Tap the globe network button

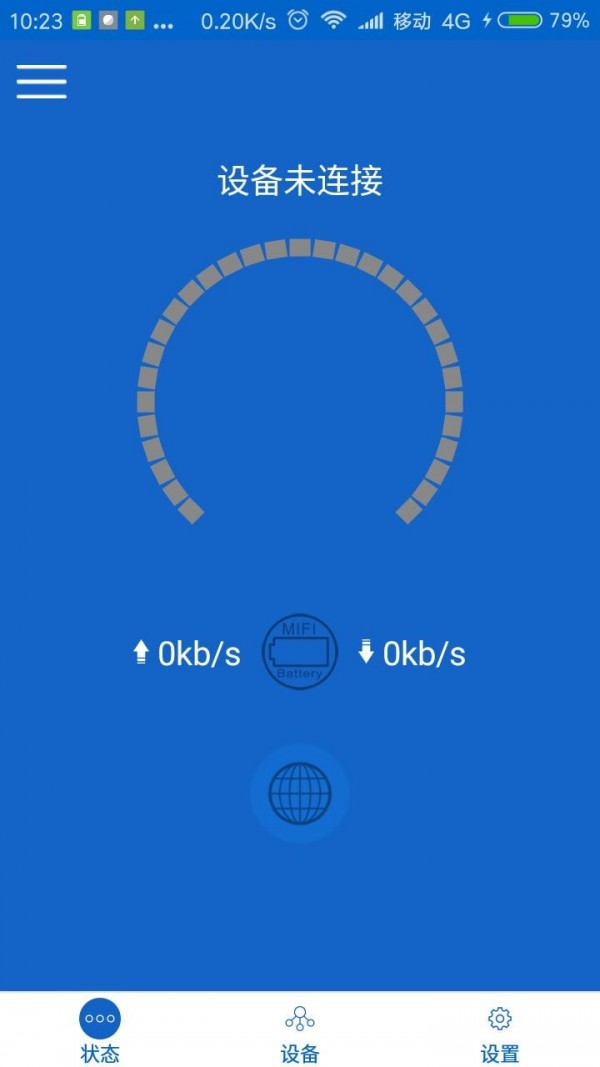(300, 793)
